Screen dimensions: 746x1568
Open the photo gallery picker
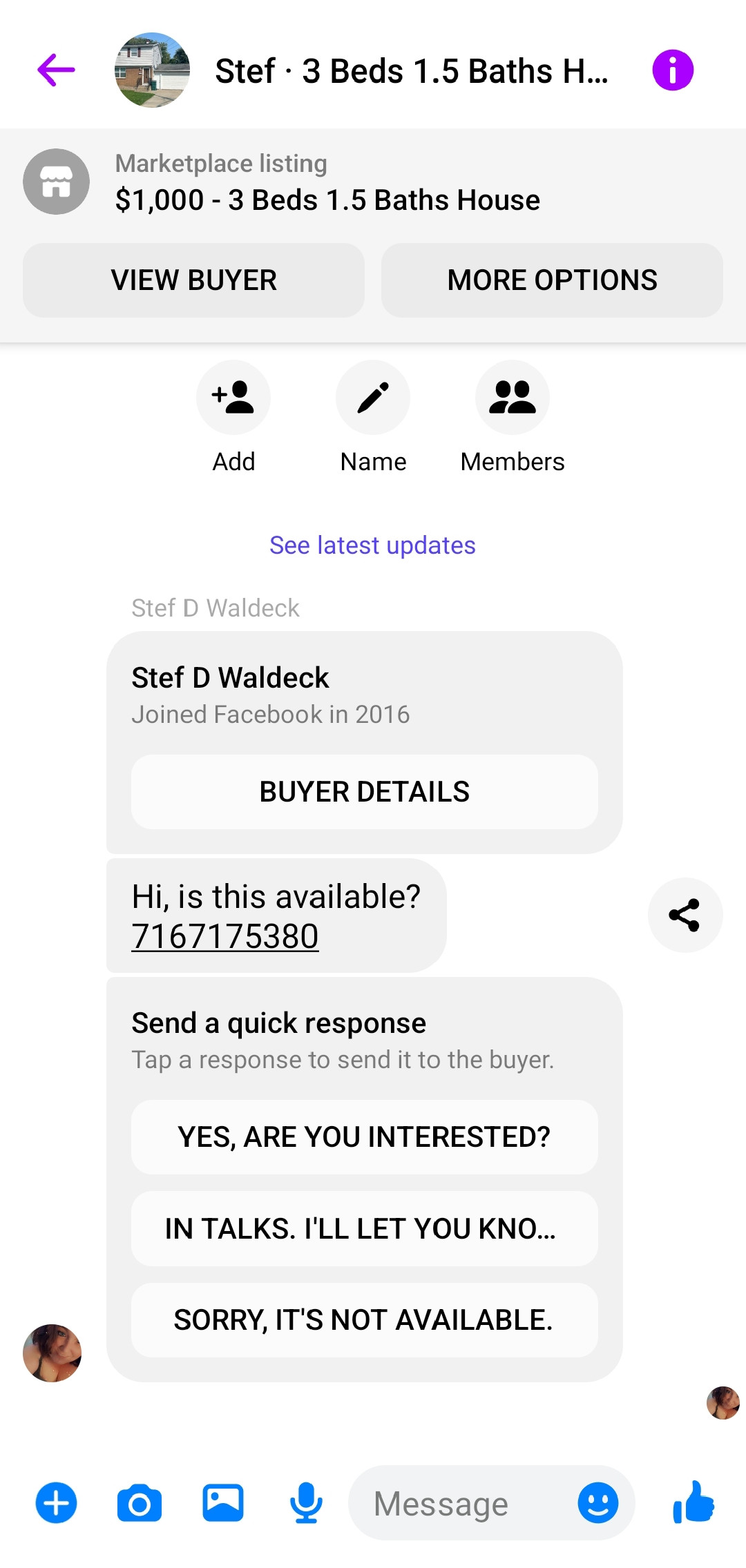pos(222,1503)
